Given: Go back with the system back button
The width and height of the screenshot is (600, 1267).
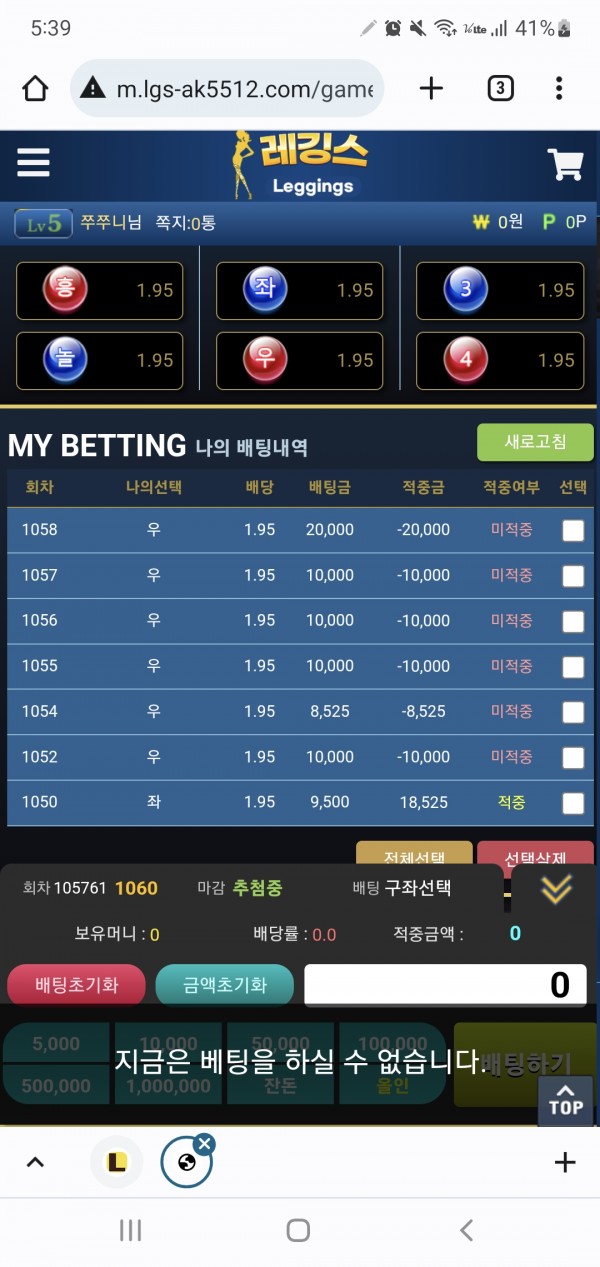Looking at the screenshot, I should pyautogui.click(x=466, y=1230).
